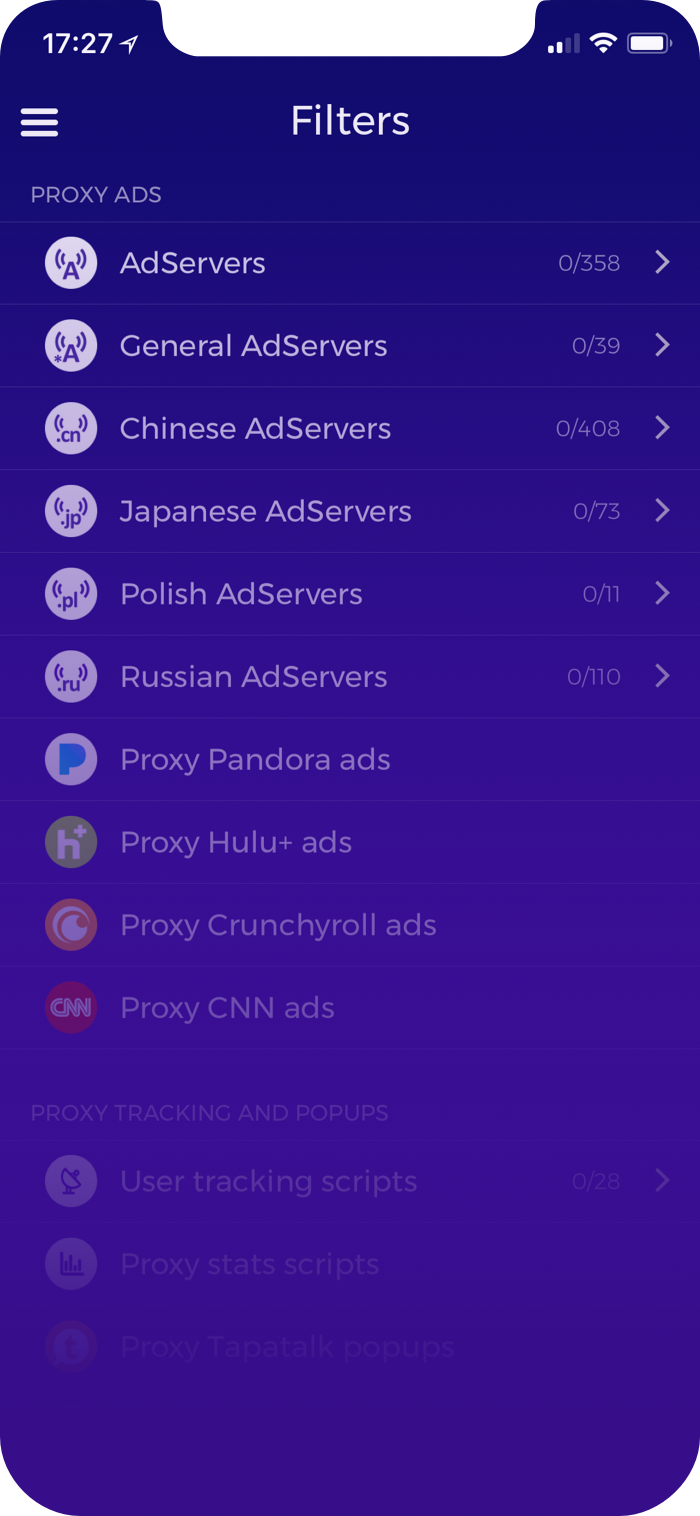Open the hamburger menu
This screenshot has height=1516, width=700.
point(40,122)
